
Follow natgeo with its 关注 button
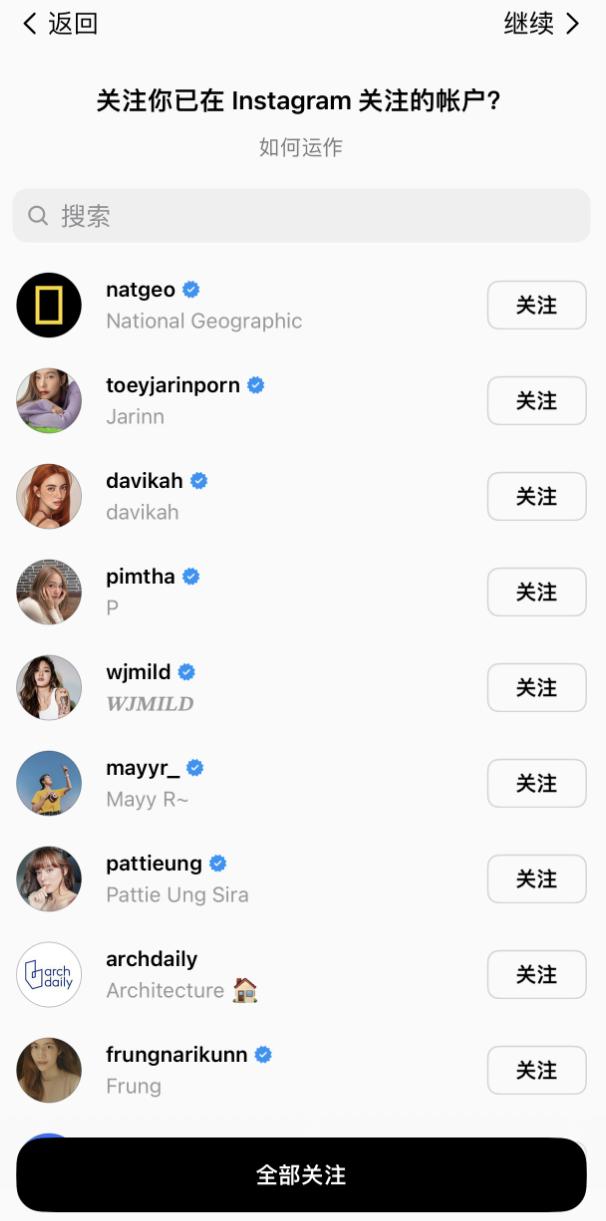[536, 305]
